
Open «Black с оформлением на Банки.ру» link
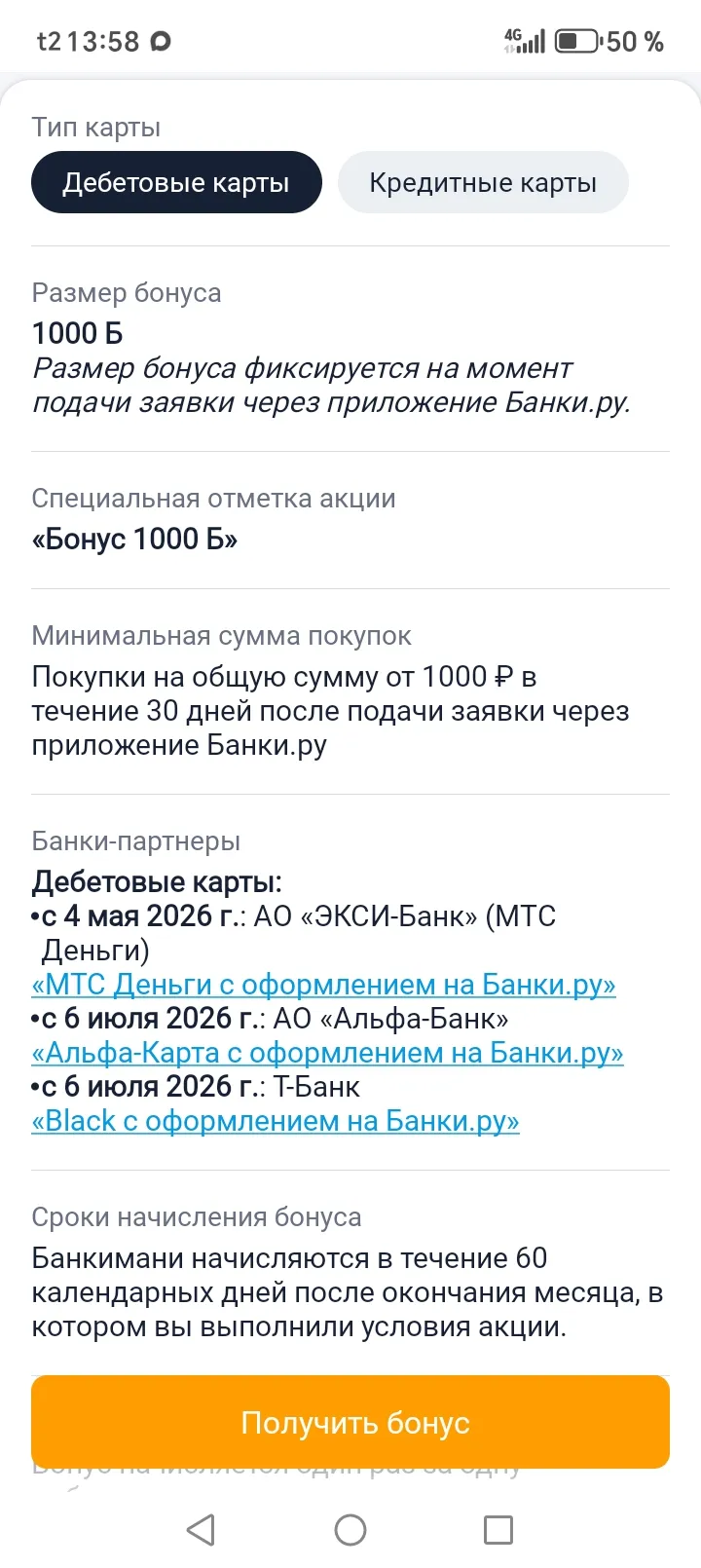(x=276, y=1121)
